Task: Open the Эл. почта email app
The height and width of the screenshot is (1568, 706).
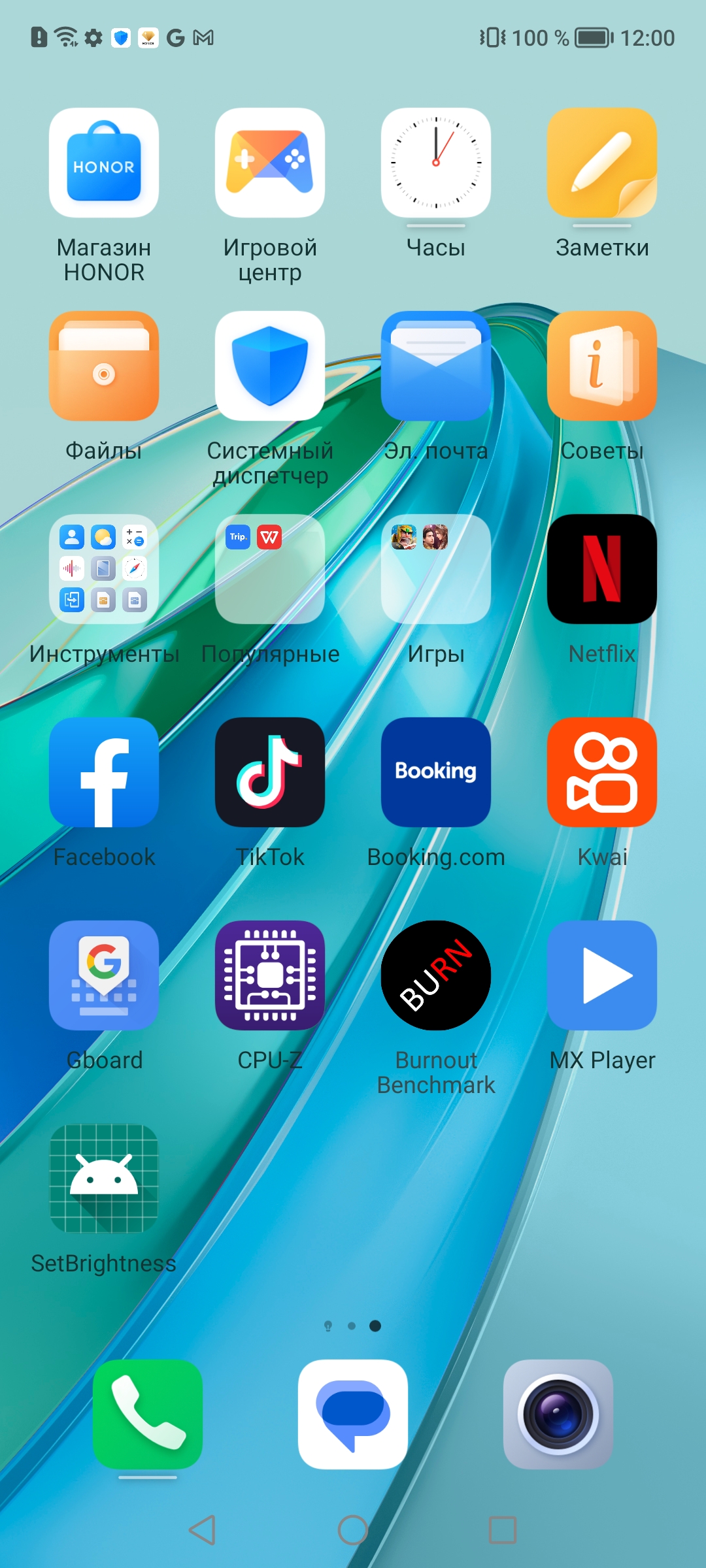Action: (x=436, y=366)
